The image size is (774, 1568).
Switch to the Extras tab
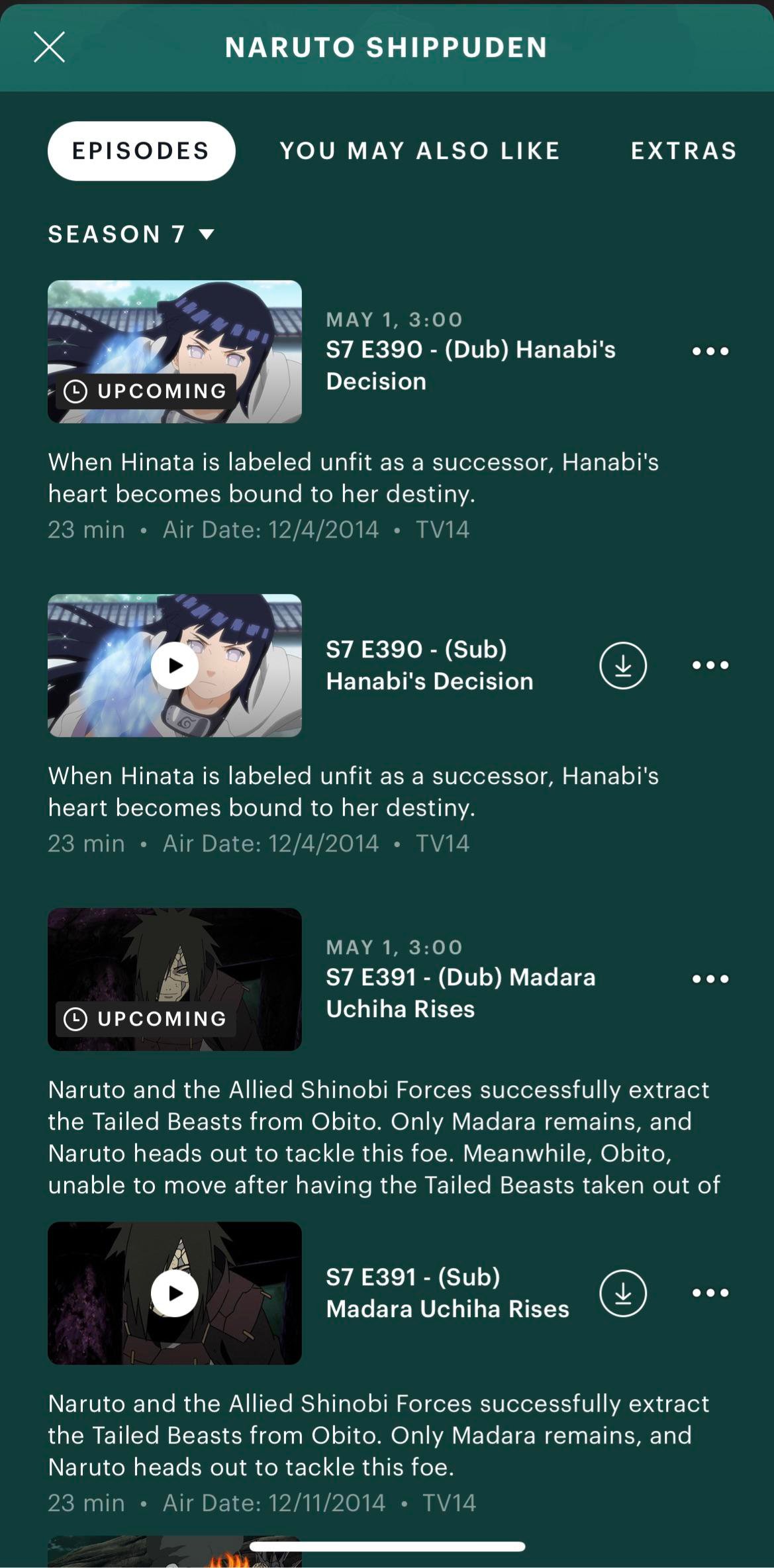click(683, 151)
